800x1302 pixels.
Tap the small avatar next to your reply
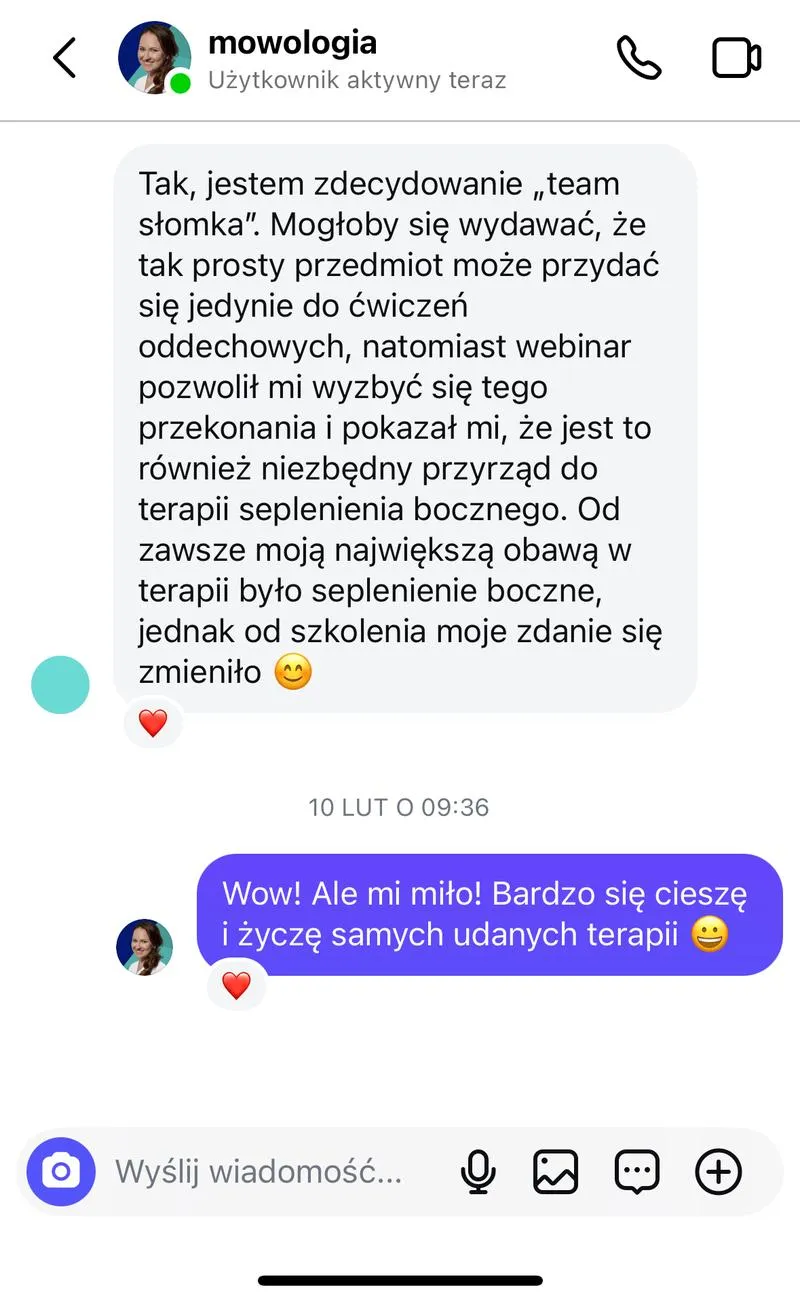tap(145, 947)
